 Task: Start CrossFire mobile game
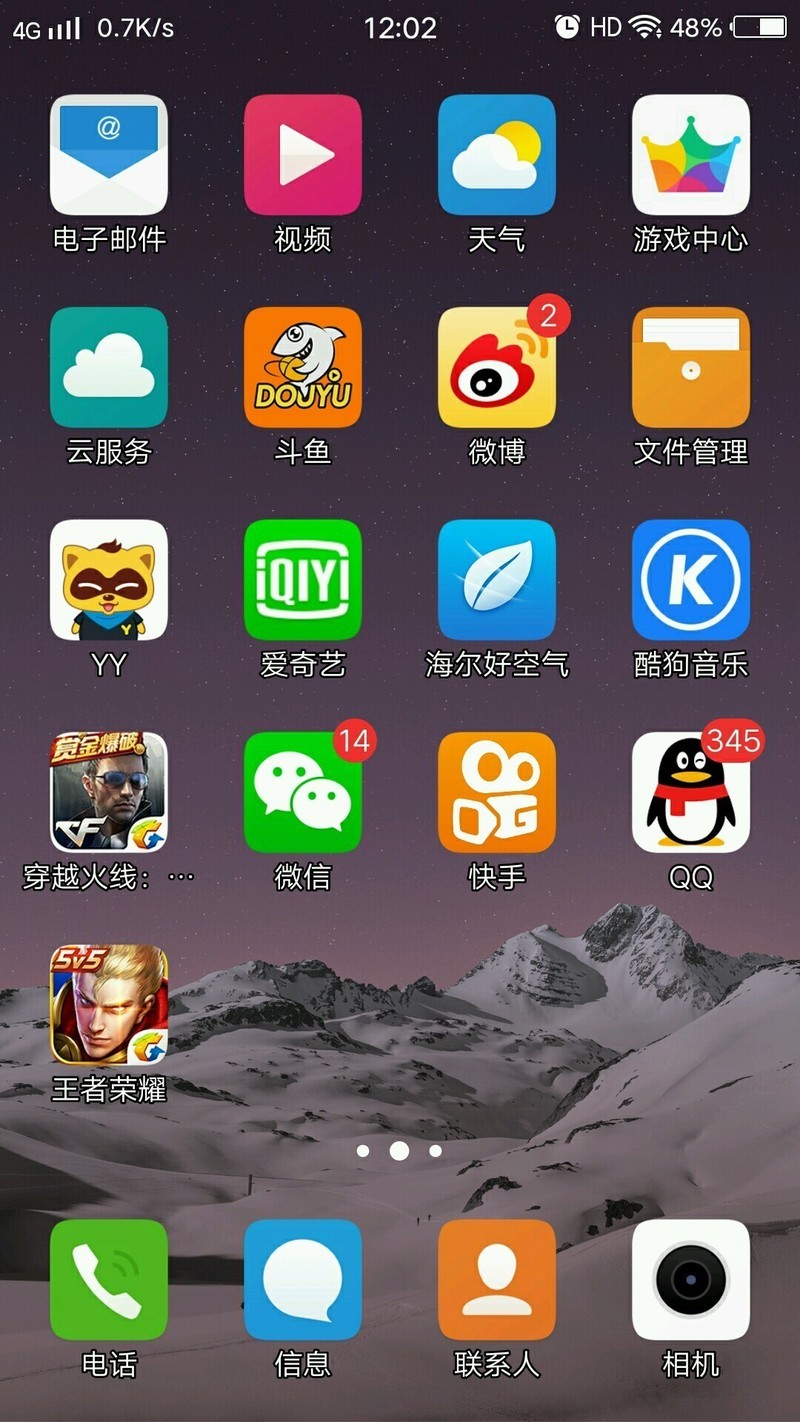110,790
